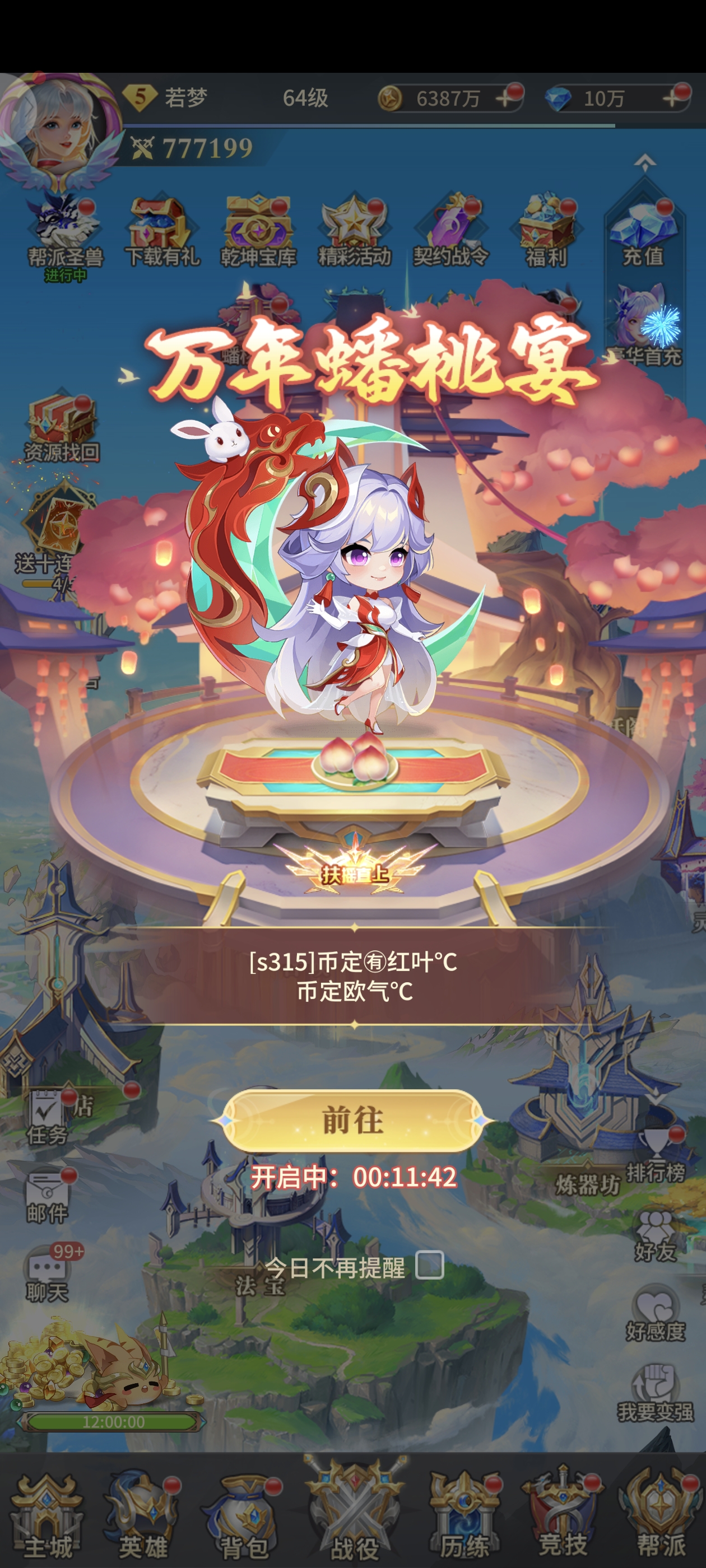
Task: Go to the 战役 tab
Action: tap(354, 1517)
